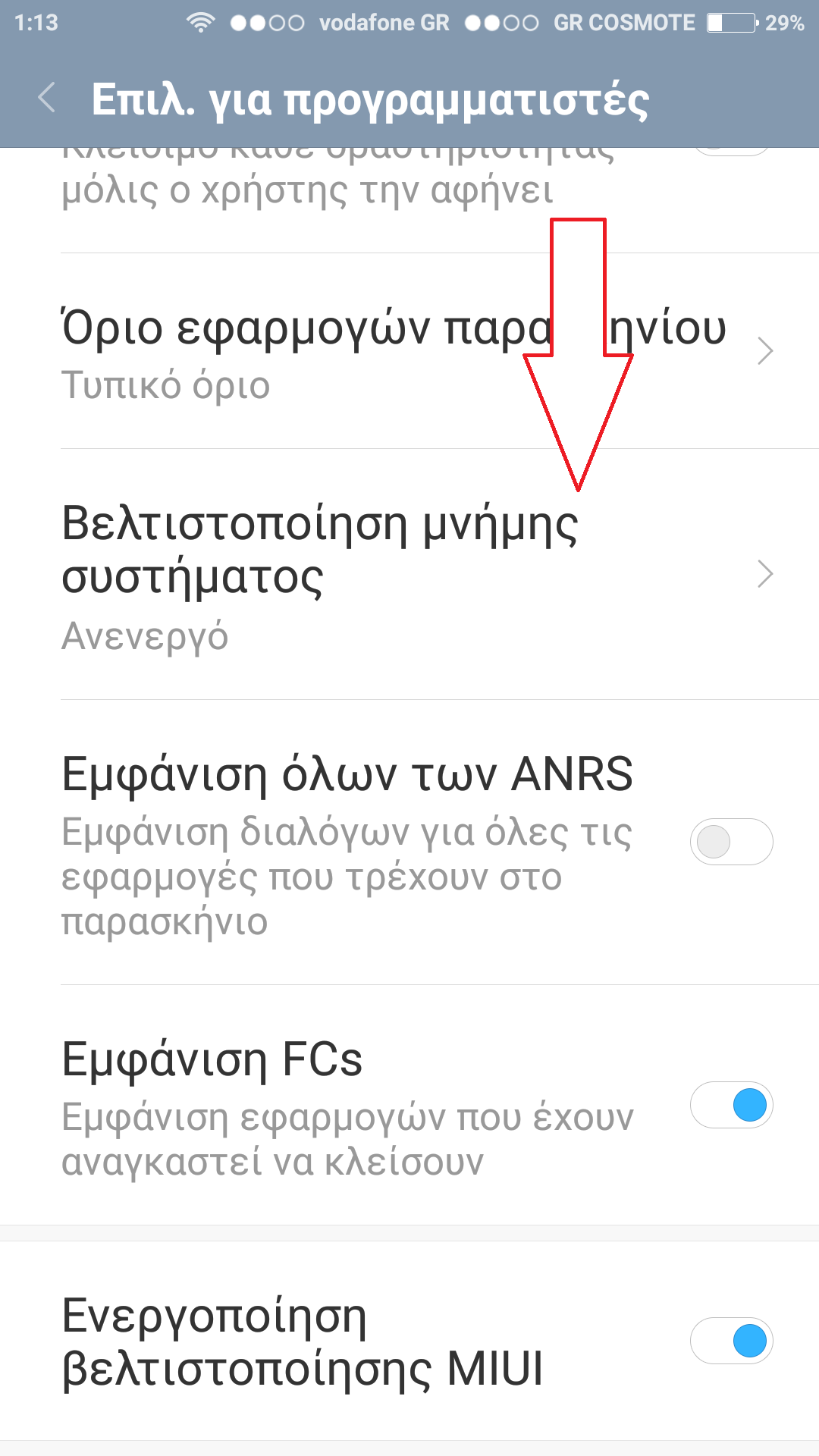Open Όριο εφαρμογών παρασκηνίου setting
Image resolution: width=819 pixels, height=1456 pixels.
394,351
